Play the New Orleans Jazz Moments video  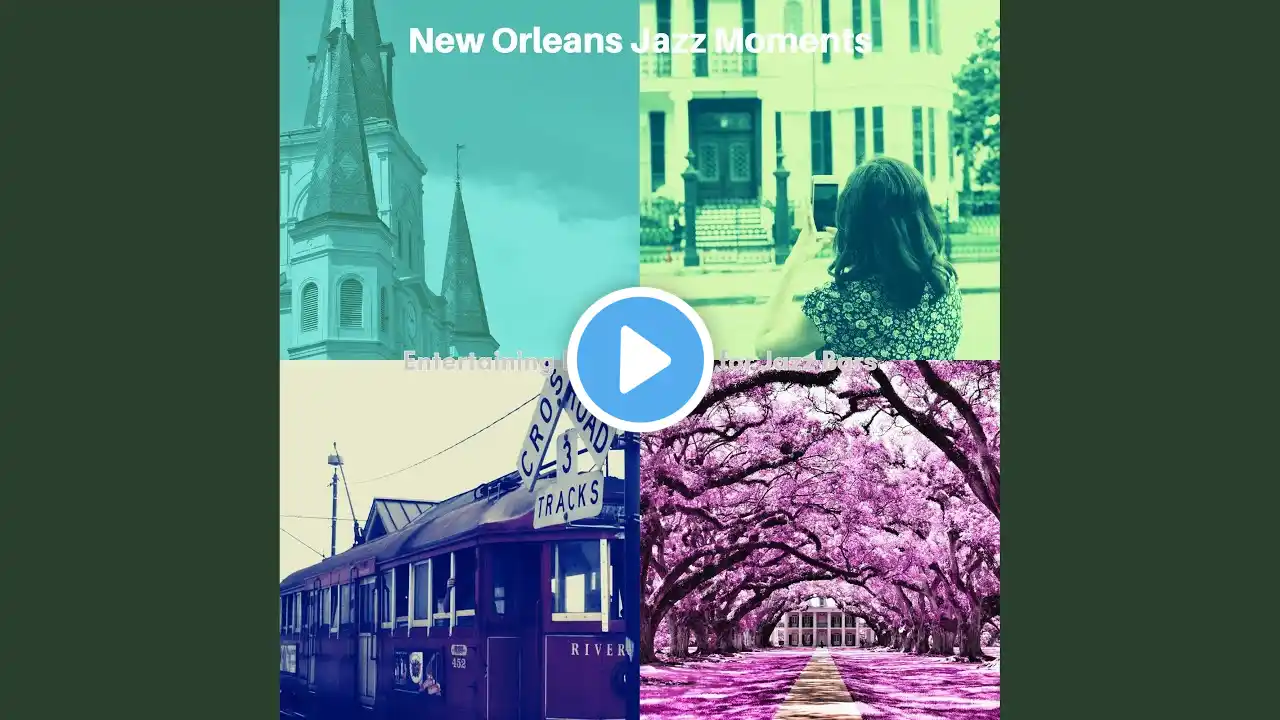click(x=640, y=360)
